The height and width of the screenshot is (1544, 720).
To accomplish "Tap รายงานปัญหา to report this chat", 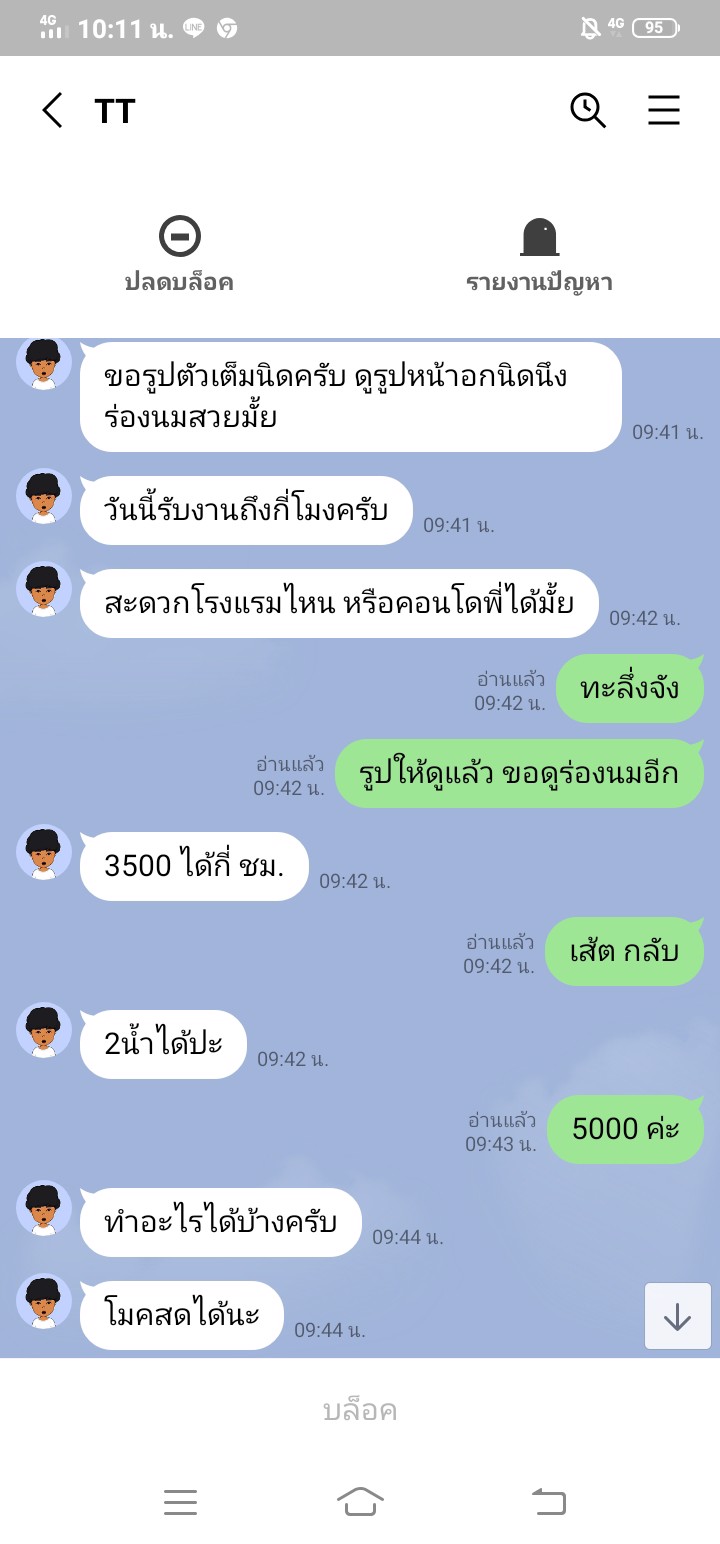I will click(539, 255).
